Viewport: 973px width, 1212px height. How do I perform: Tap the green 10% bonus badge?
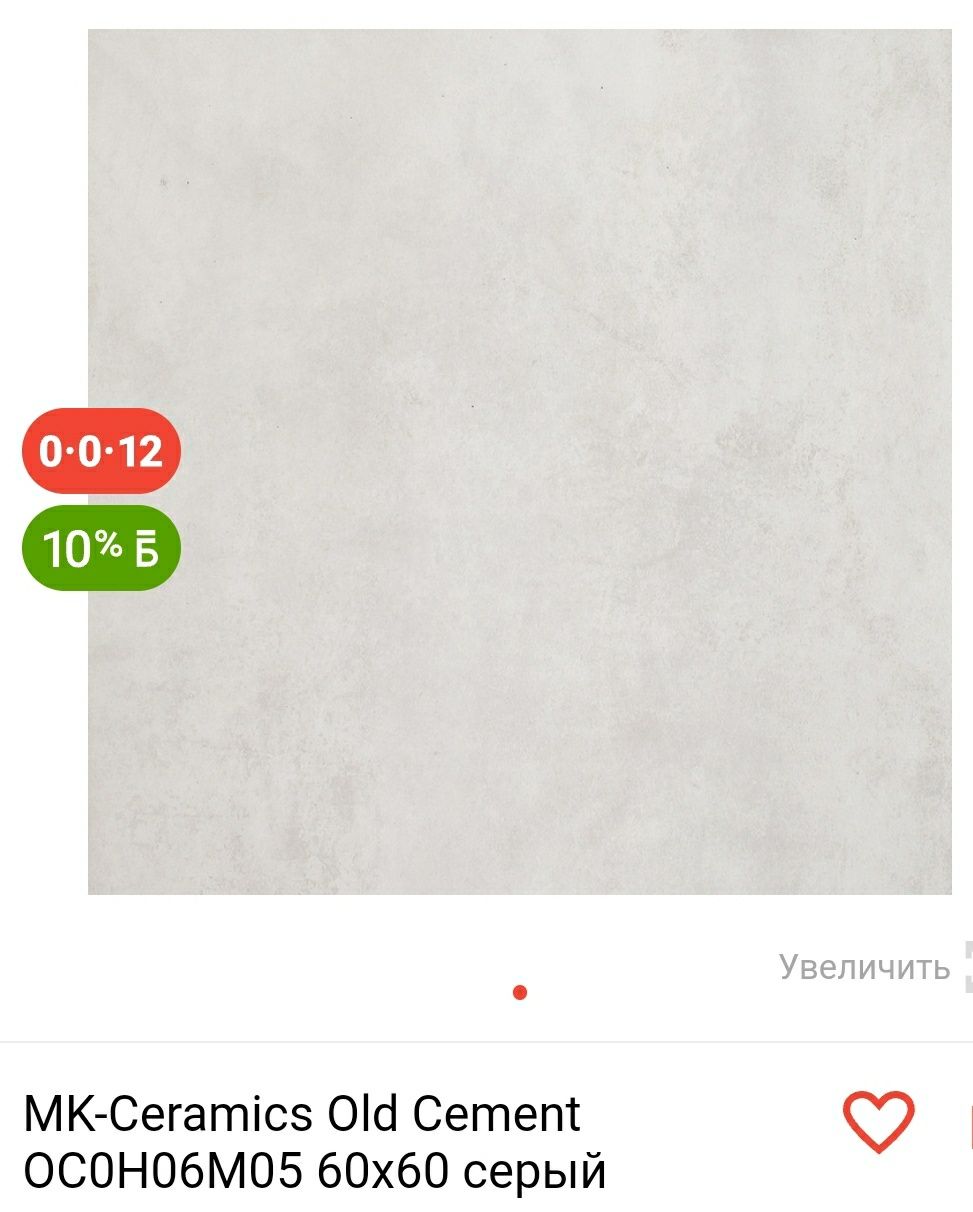point(101,548)
